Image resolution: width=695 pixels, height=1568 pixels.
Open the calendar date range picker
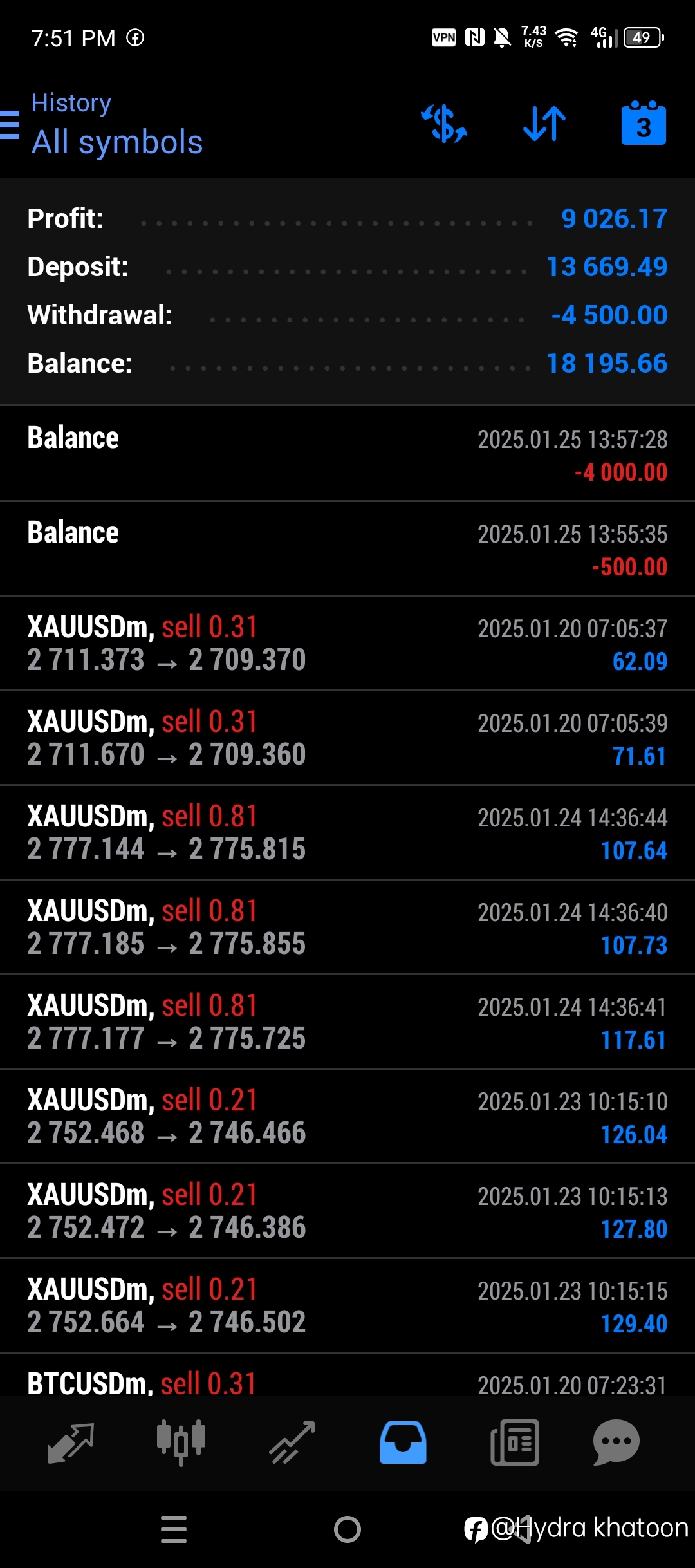644,122
